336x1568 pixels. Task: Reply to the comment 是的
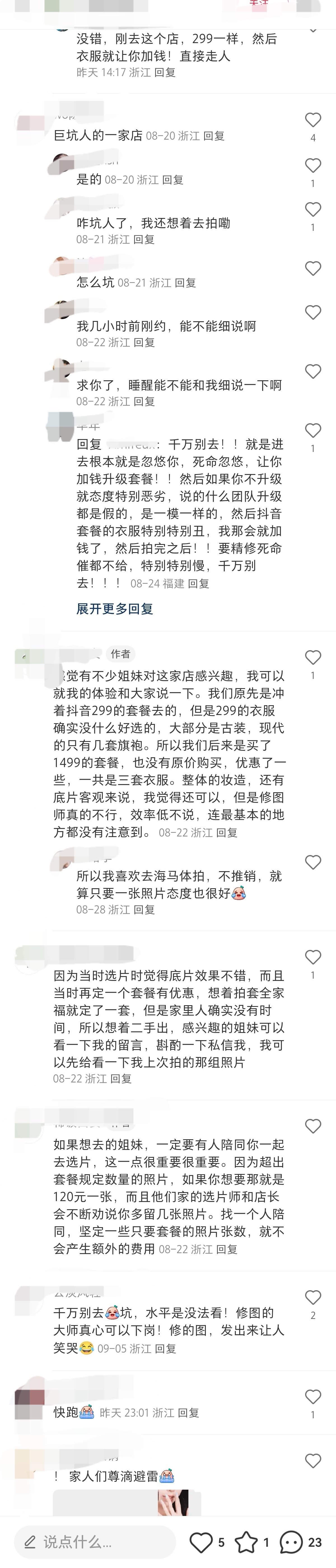point(172,180)
